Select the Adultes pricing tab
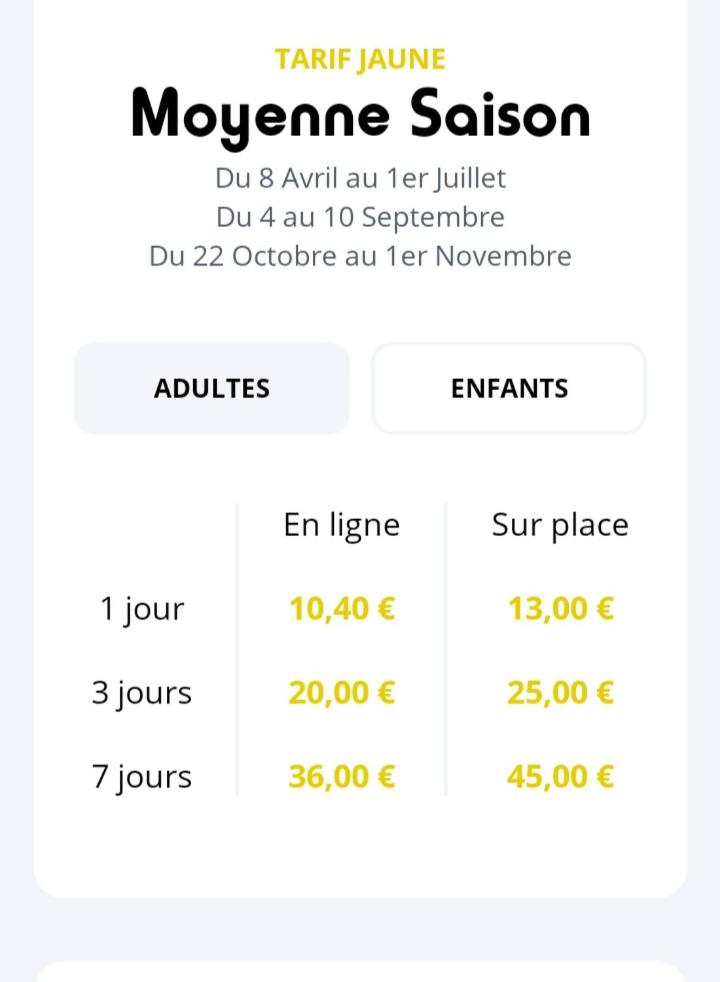Screen dimensions: 720x982 (x=212, y=388)
